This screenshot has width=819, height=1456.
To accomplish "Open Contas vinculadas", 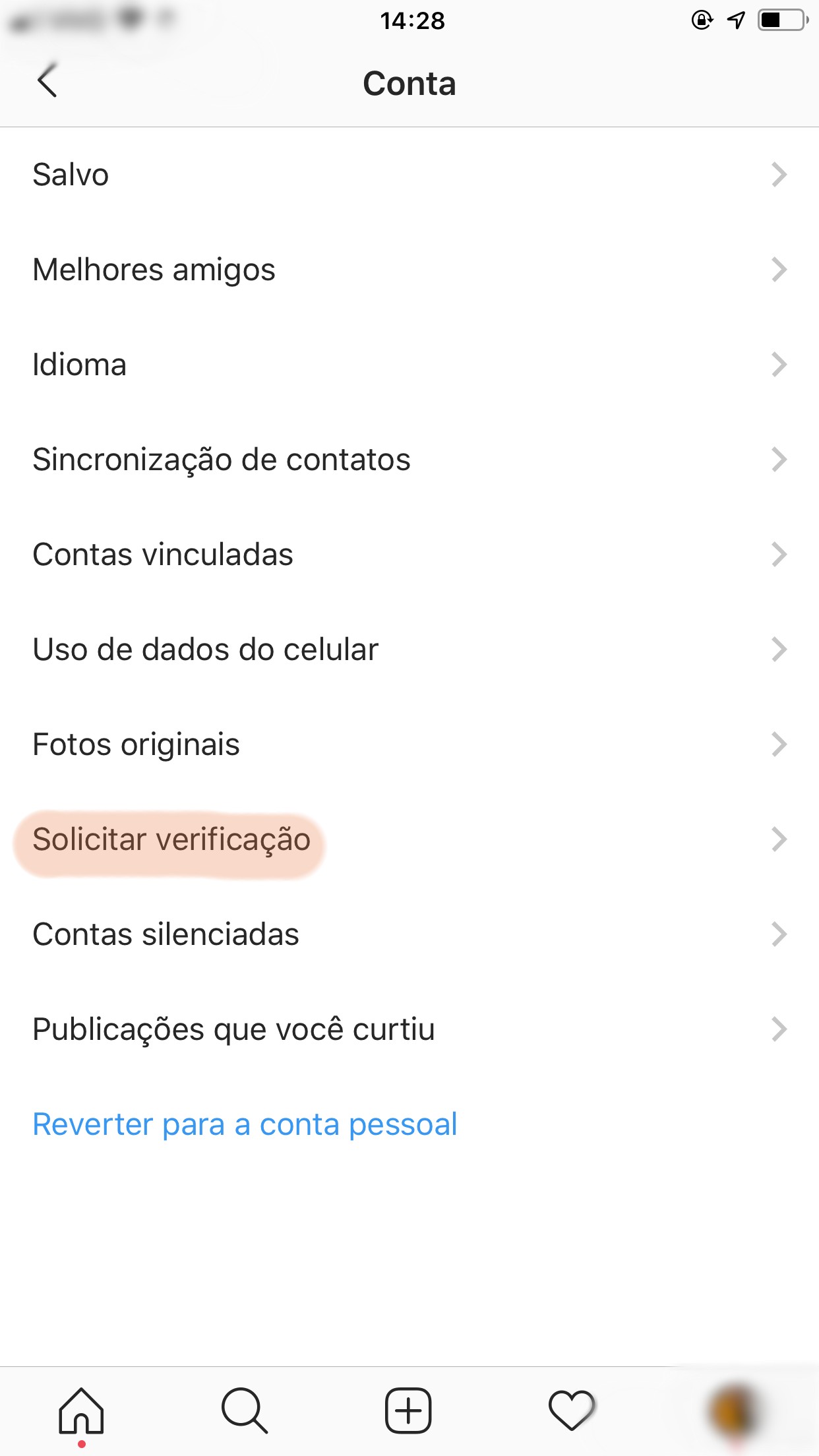I will 409,555.
